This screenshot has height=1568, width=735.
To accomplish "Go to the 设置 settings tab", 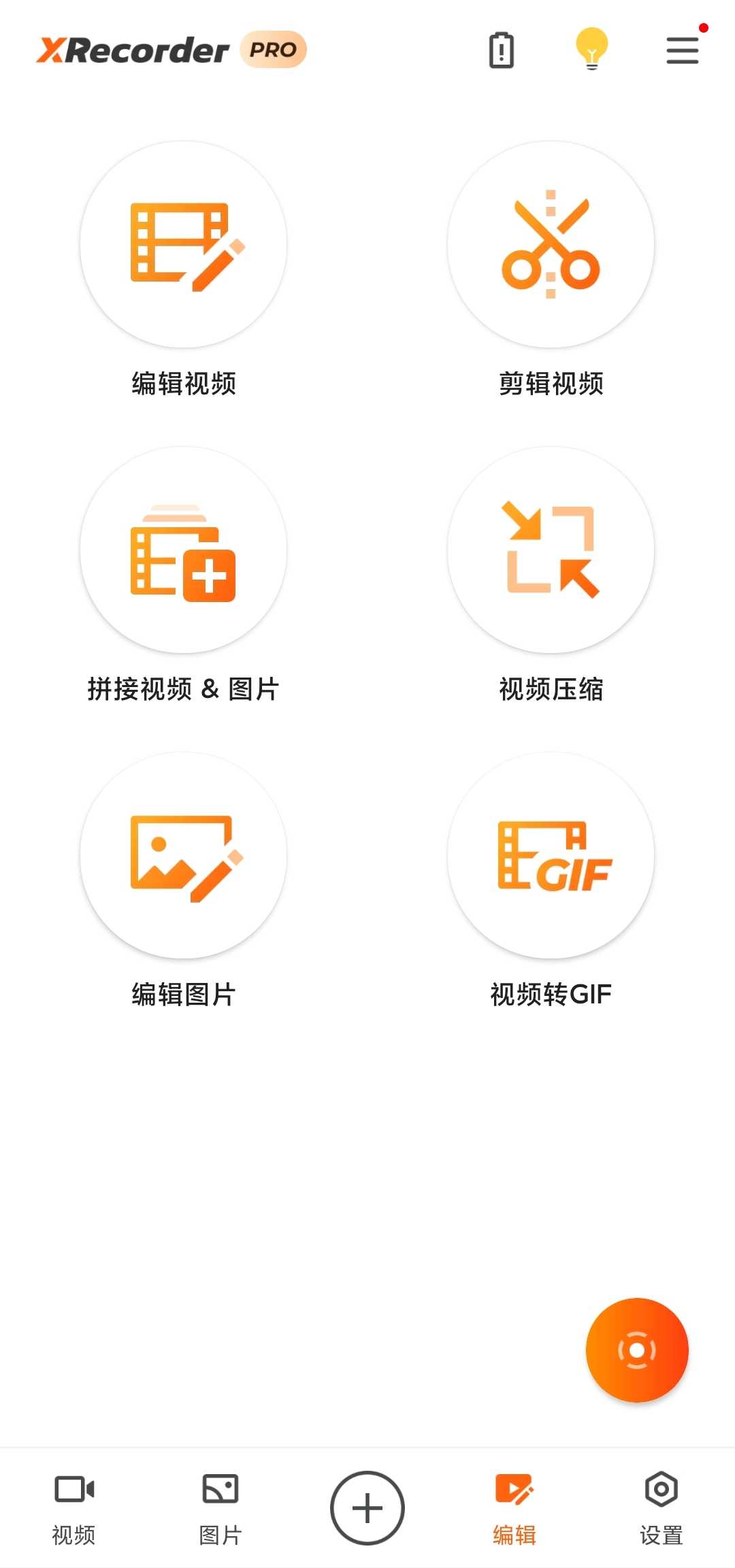I will [661, 1507].
